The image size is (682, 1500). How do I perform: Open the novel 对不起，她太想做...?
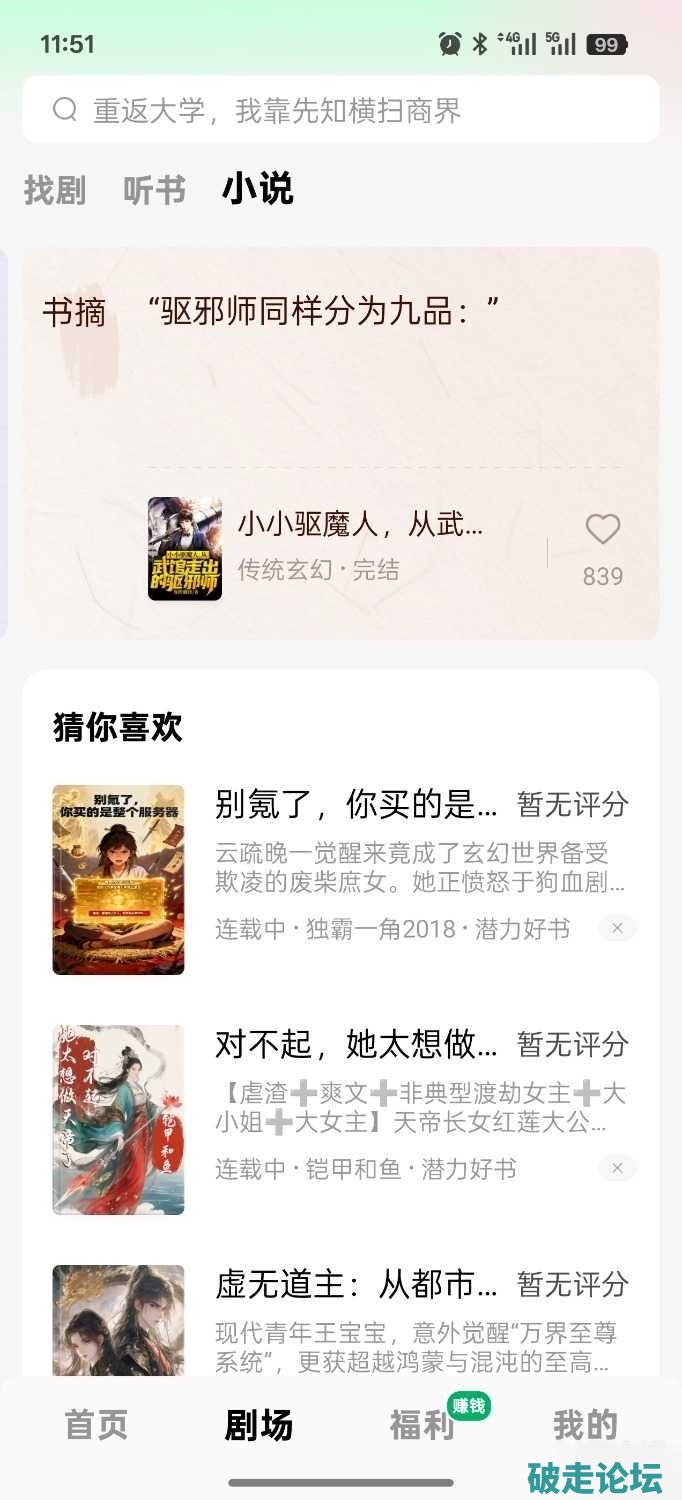(x=356, y=1044)
